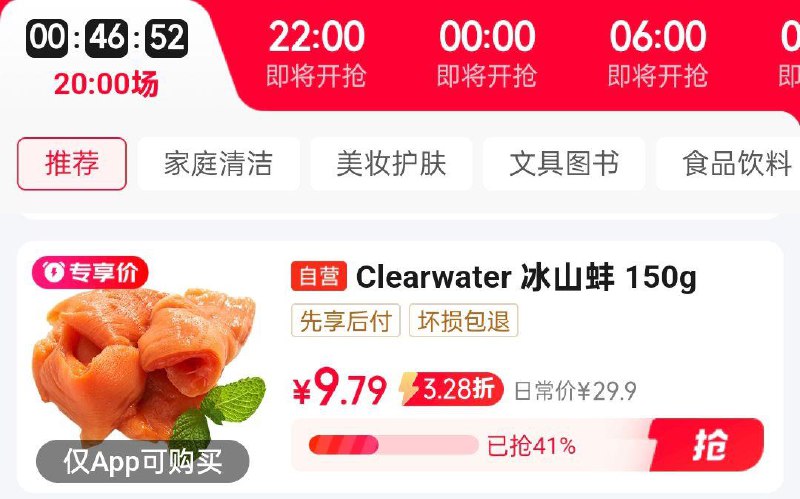
Task: Select the 00:00 即将开抢 session
Action: pyautogui.click(x=487, y=54)
